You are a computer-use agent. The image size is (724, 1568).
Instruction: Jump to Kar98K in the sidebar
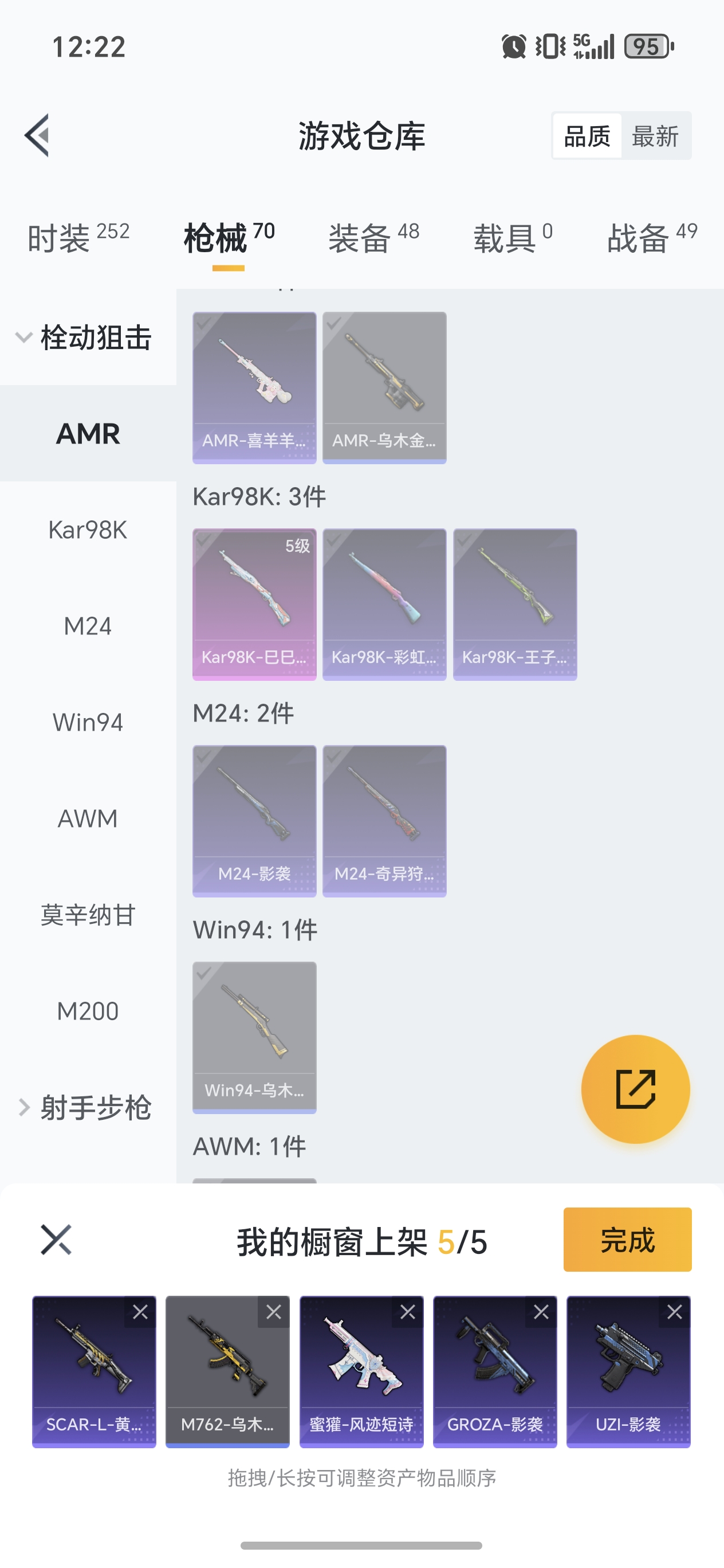point(88,530)
